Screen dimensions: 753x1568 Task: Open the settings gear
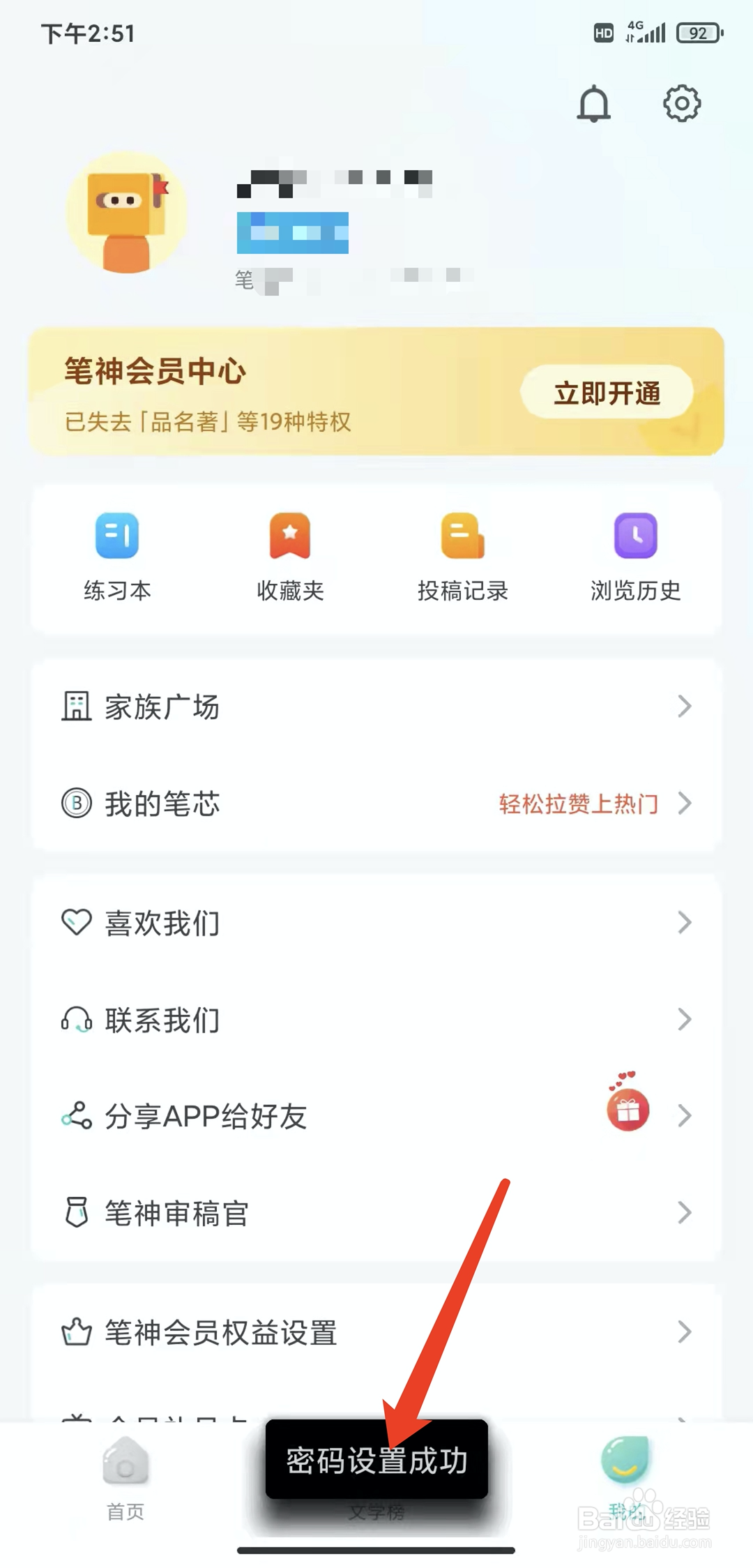[681, 104]
